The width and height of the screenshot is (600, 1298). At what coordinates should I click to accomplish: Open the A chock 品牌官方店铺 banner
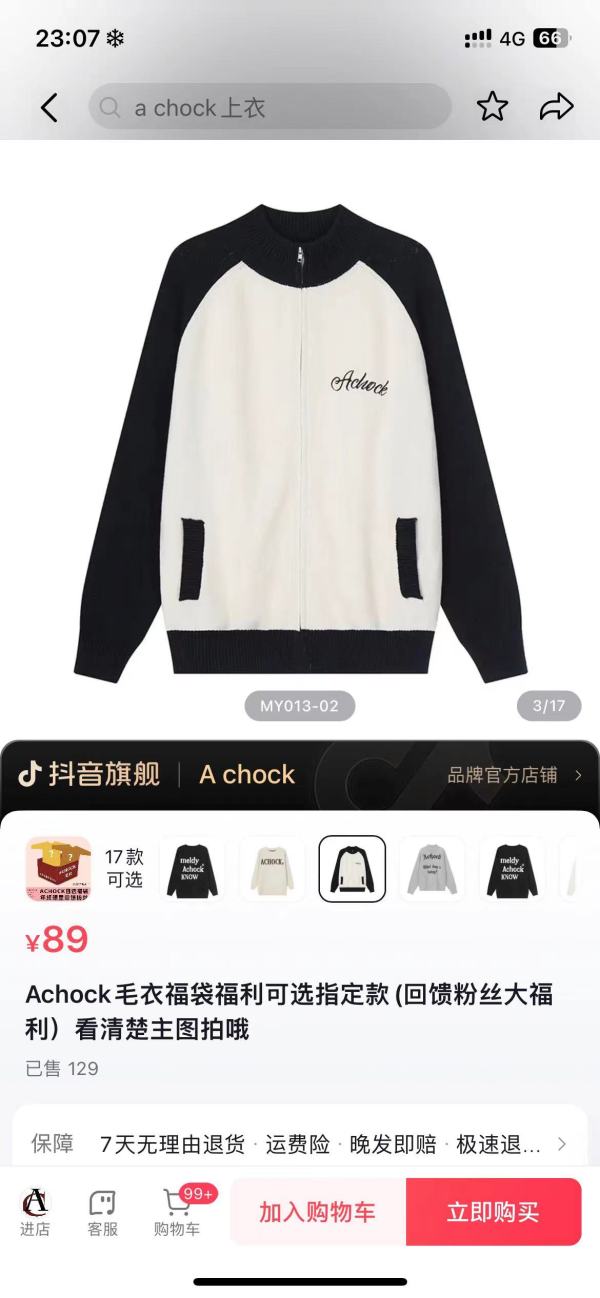point(300,774)
